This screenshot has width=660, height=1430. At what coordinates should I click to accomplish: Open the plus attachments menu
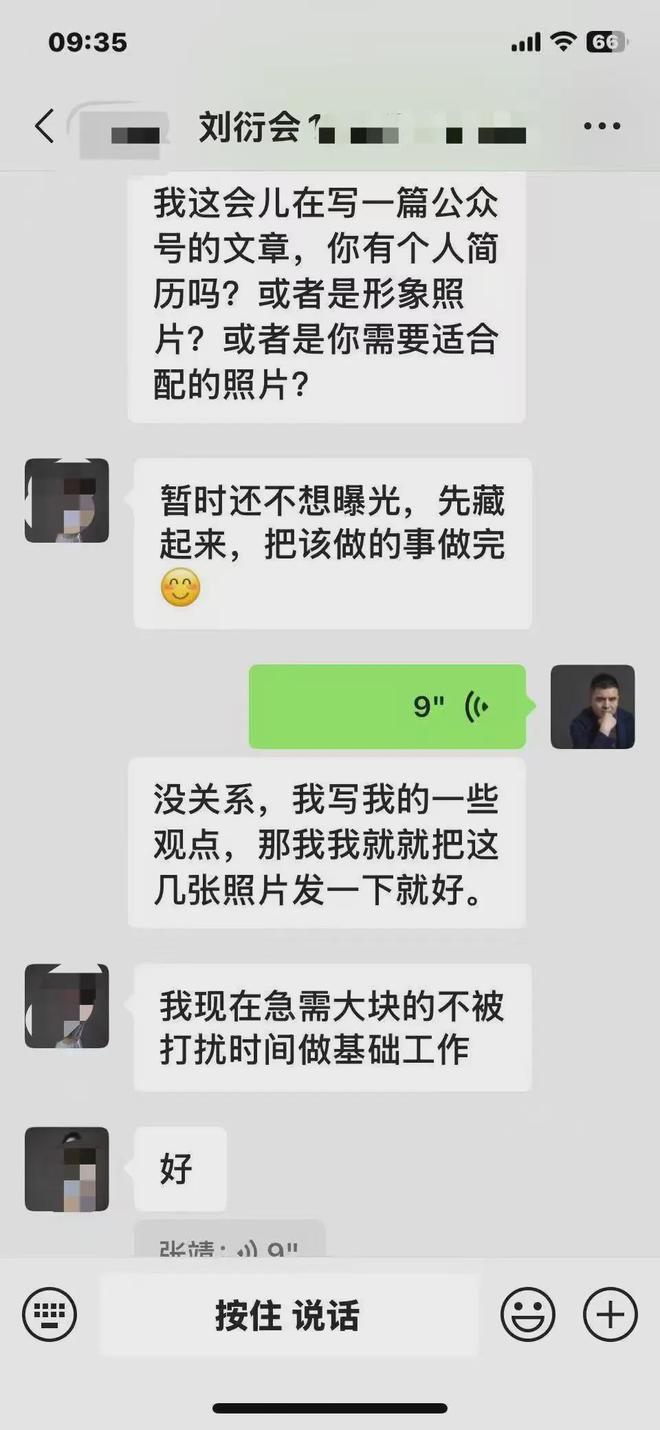(610, 1314)
